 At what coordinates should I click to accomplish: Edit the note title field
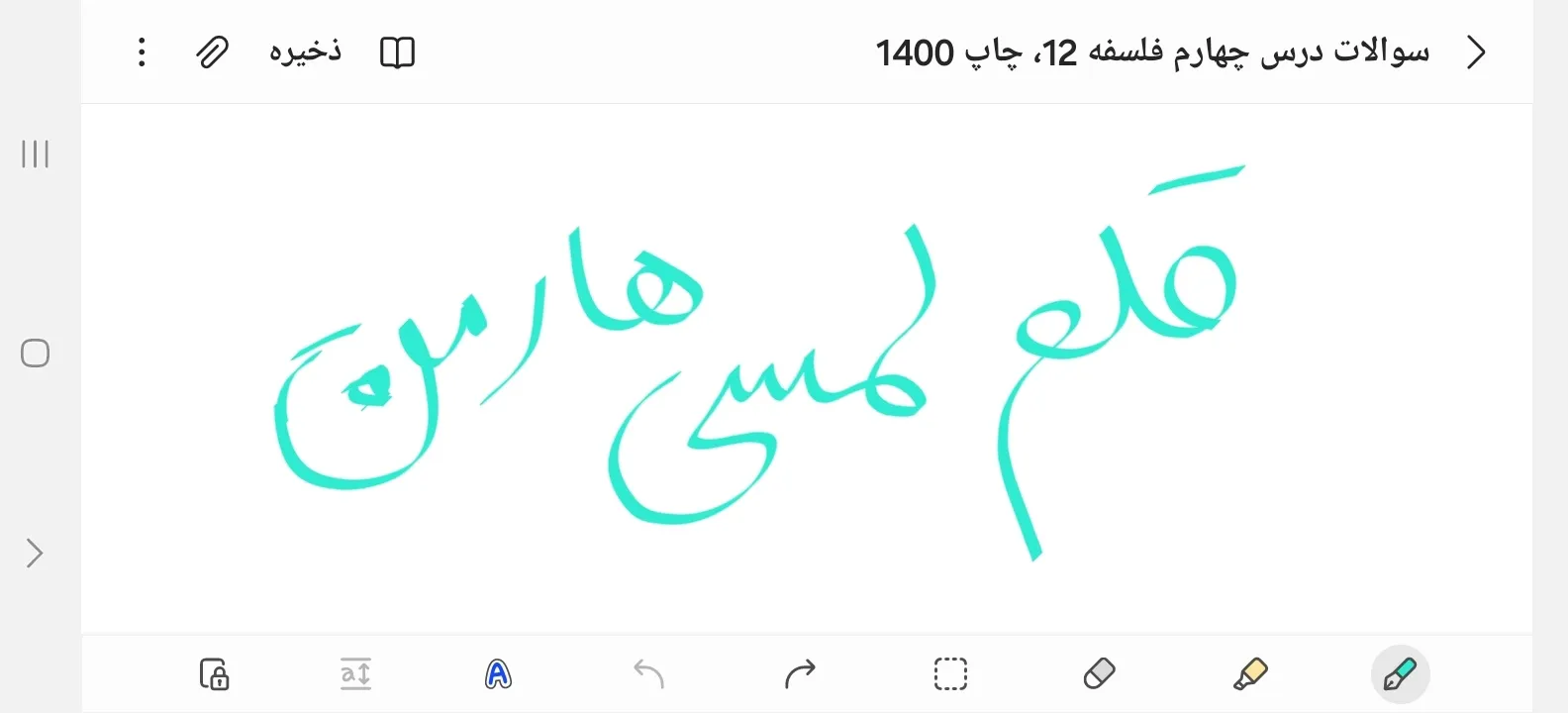click(x=1152, y=52)
